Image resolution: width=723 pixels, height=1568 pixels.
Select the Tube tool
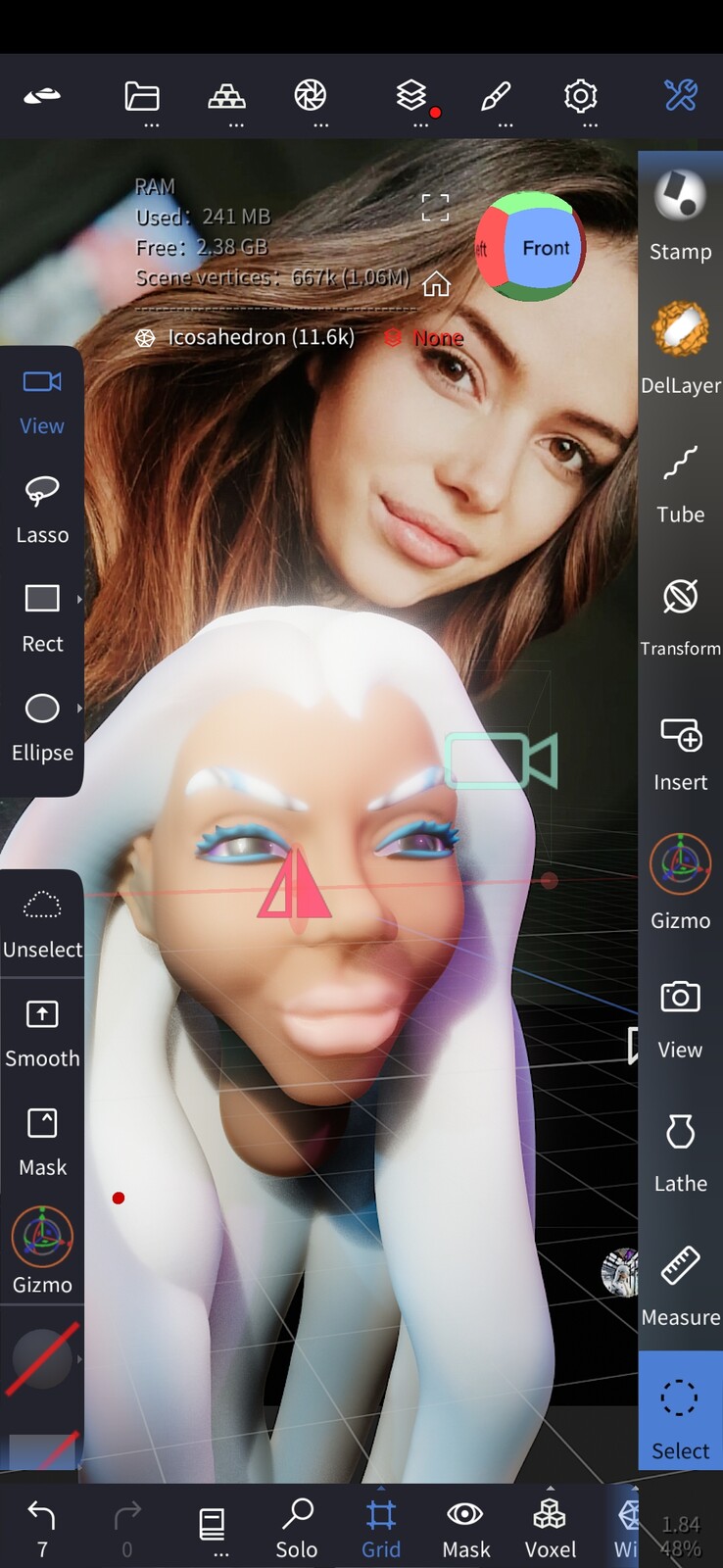(680, 482)
